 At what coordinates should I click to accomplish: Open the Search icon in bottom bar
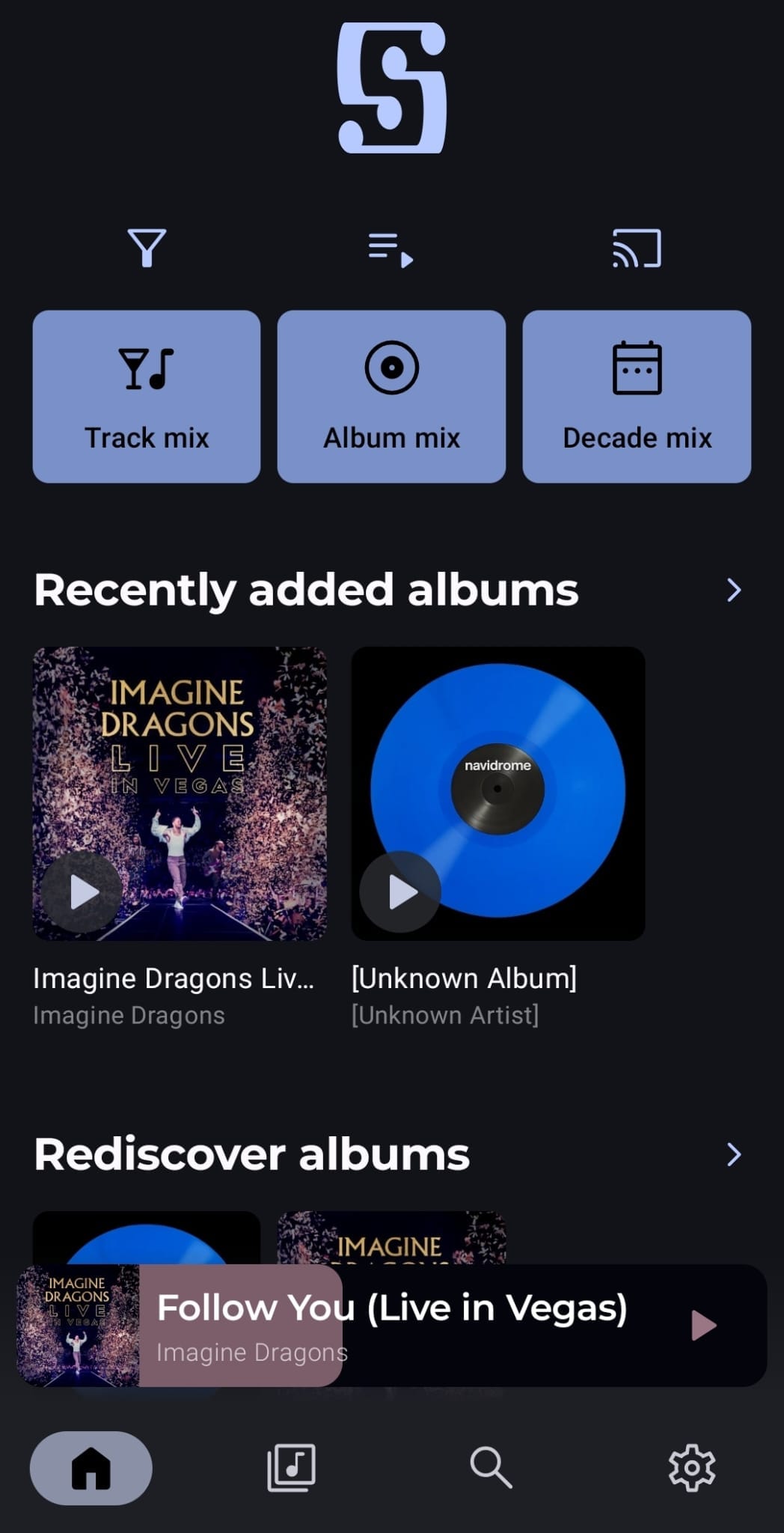click(x=492, y=1467)
